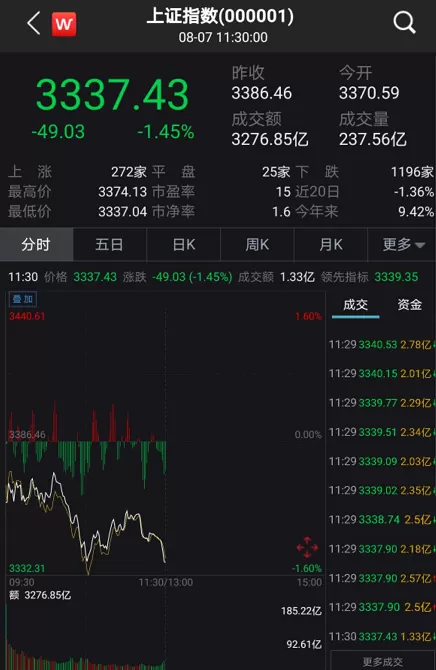Switch to the 资金 tab
This screenshot has width=436, height=670.
tap(409, 305)
